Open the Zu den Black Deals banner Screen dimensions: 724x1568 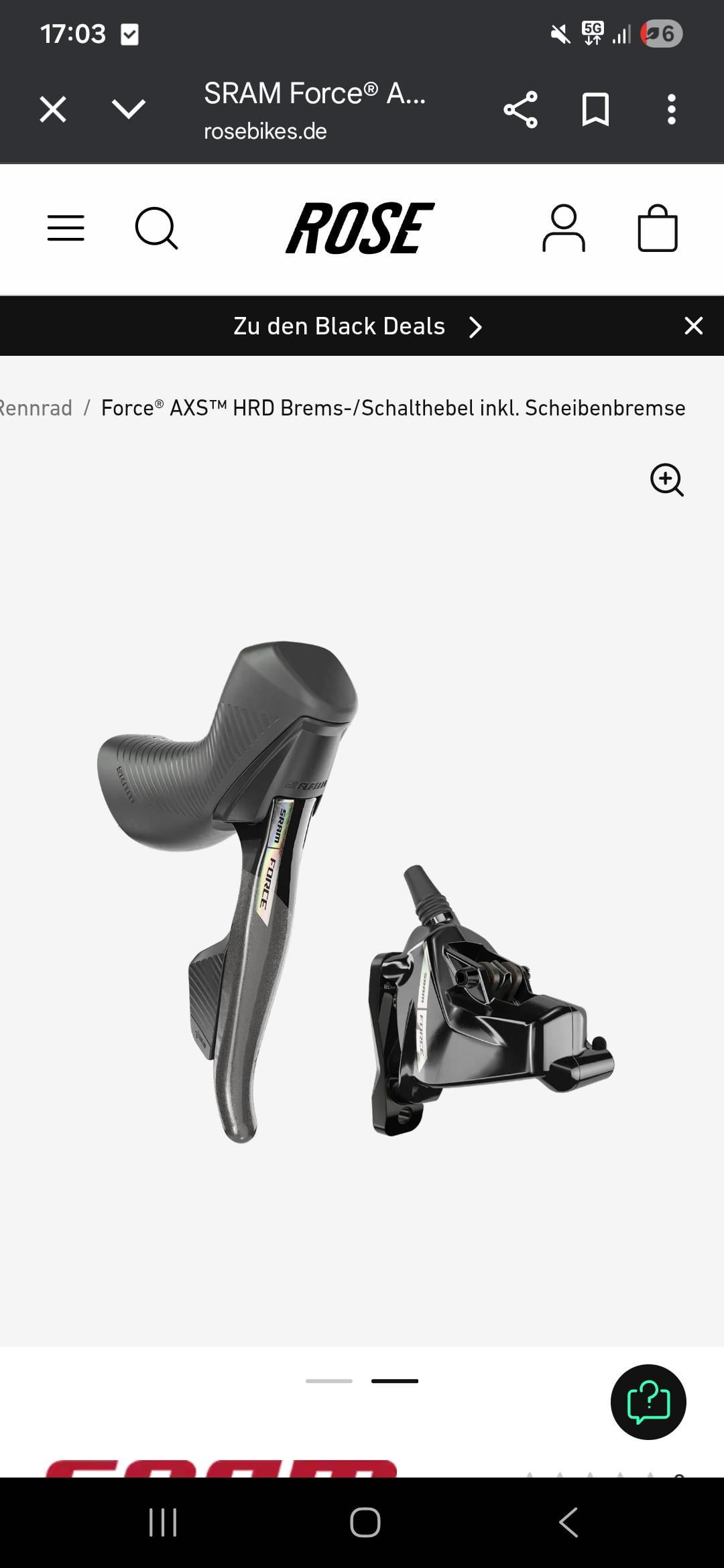coord(357,326)
